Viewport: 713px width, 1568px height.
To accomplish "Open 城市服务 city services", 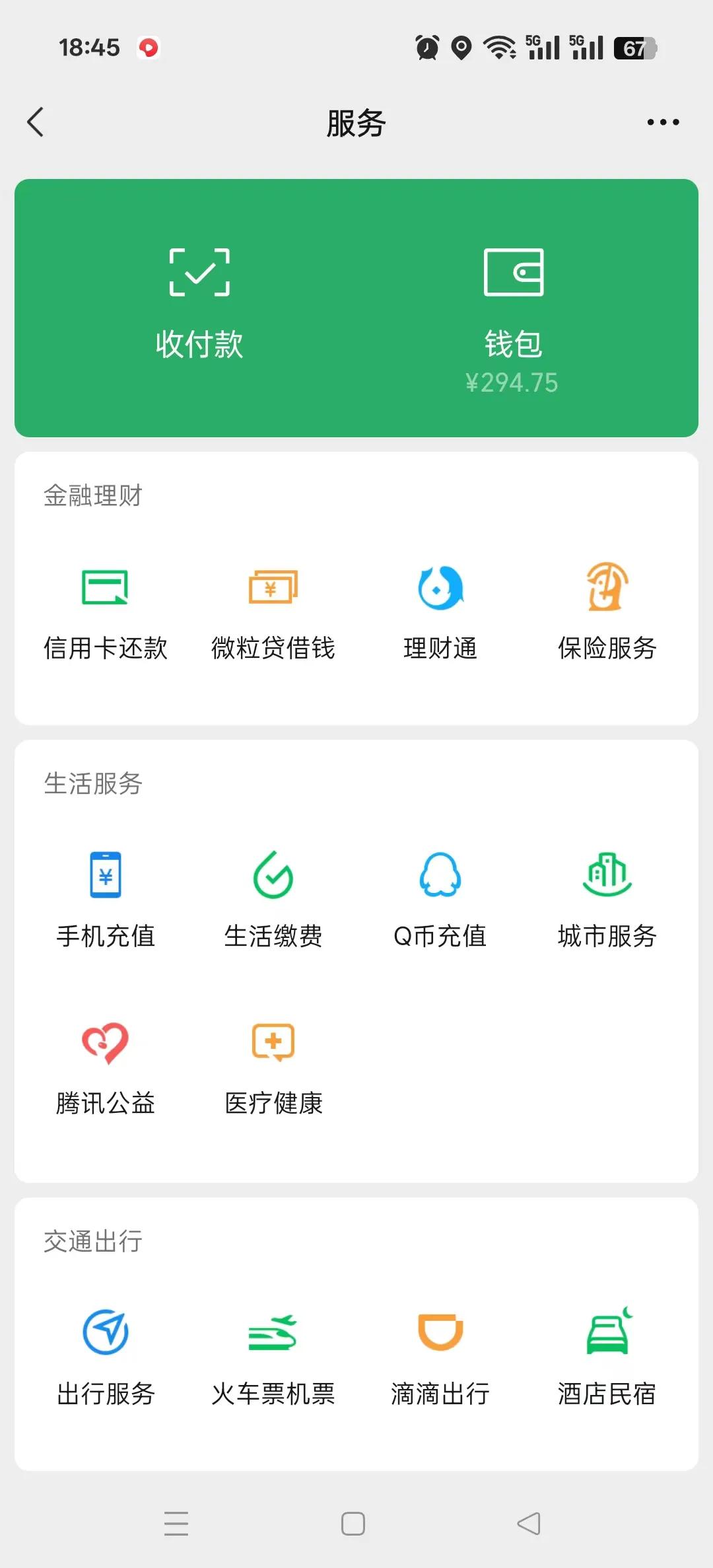I will pyautogui.click(x=607, y=901).
